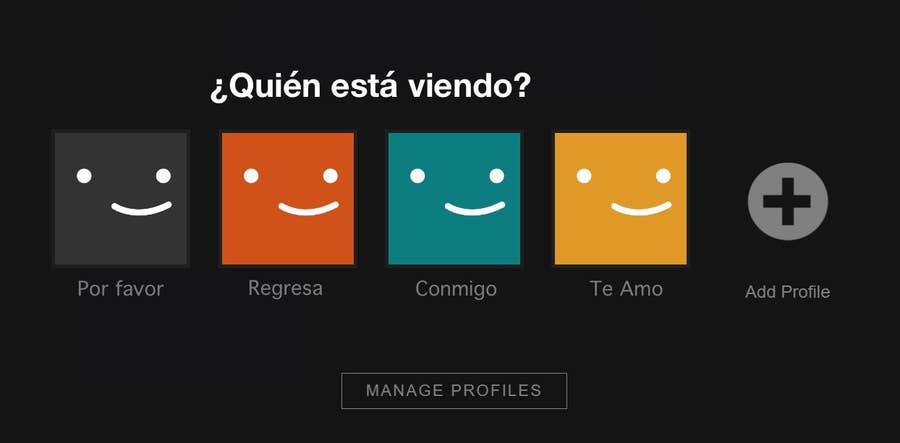Choose the Regresa profile
900x443 pixels.
tap(287, 199)
